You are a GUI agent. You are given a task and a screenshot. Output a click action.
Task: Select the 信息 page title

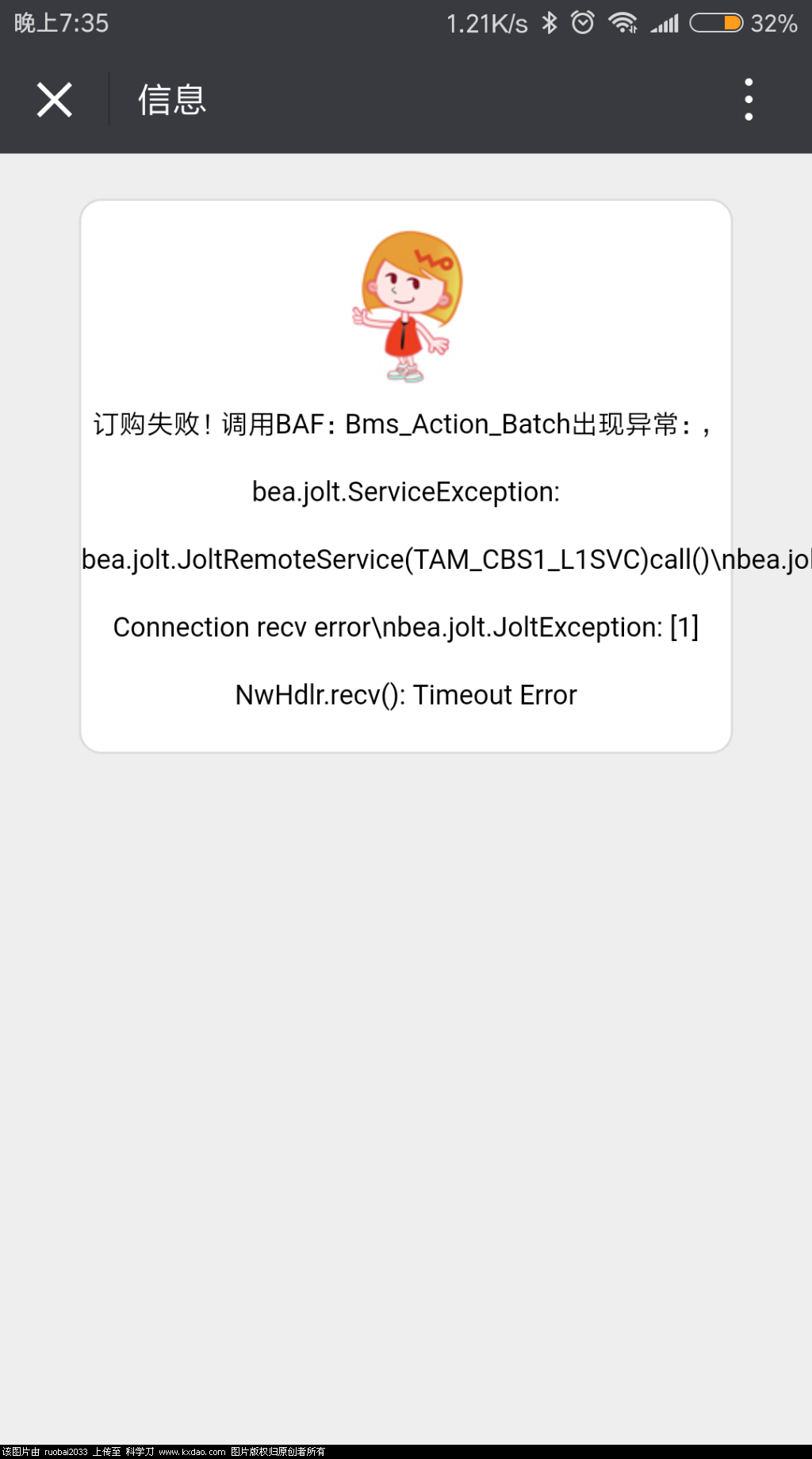171,99
